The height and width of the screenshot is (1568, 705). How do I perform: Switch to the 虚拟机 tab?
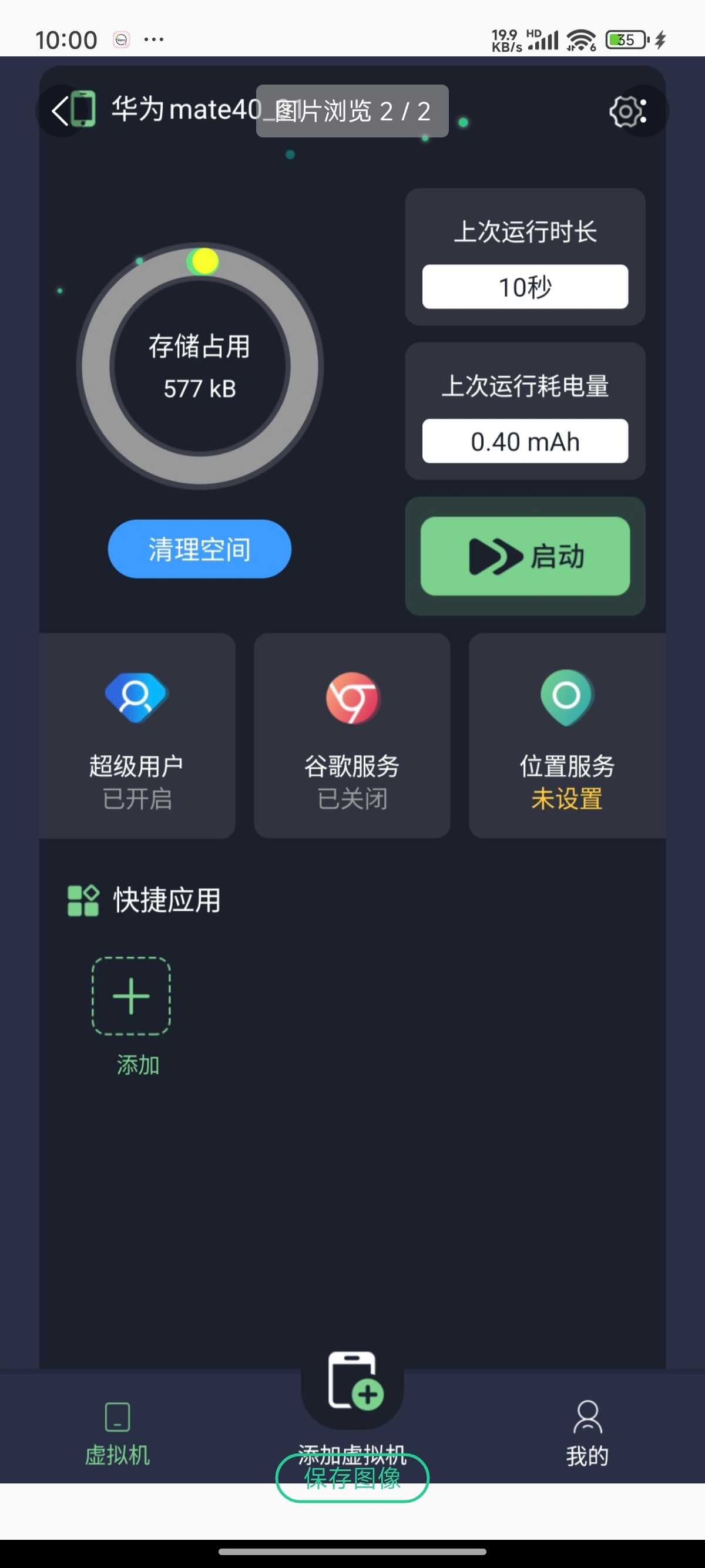click(x=117, y=1431)
